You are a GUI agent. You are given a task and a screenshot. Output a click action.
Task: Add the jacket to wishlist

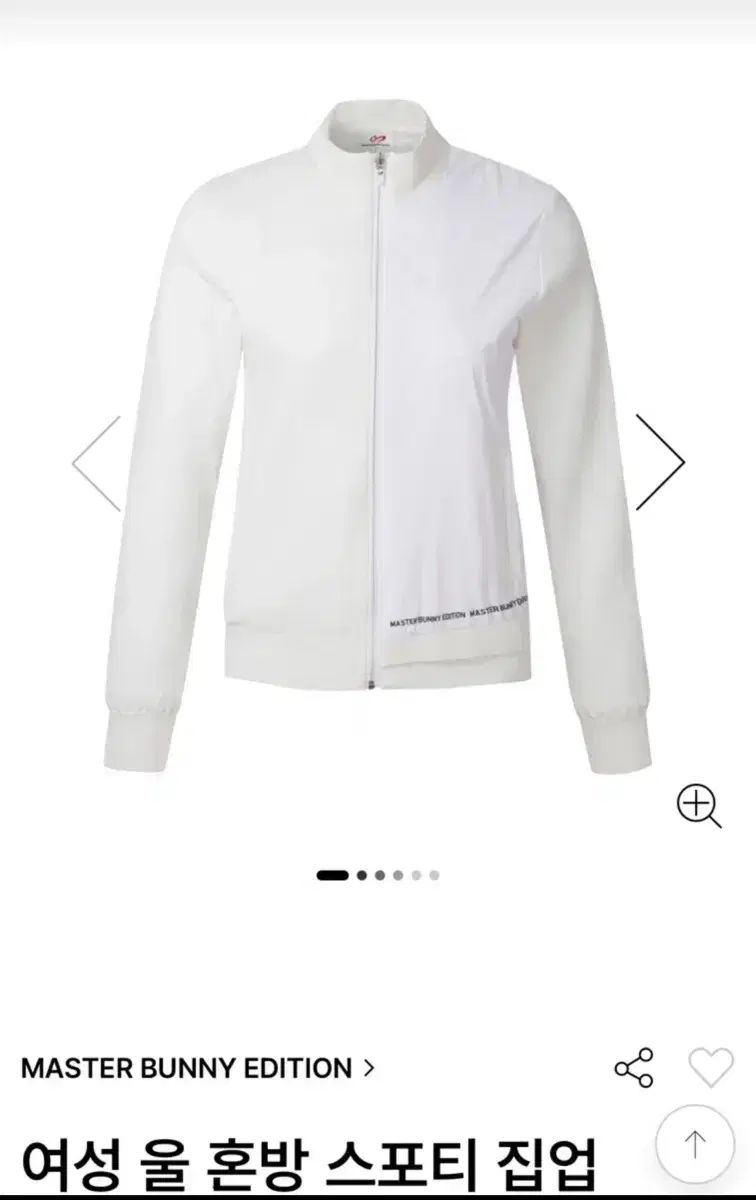pos(711,1068)
